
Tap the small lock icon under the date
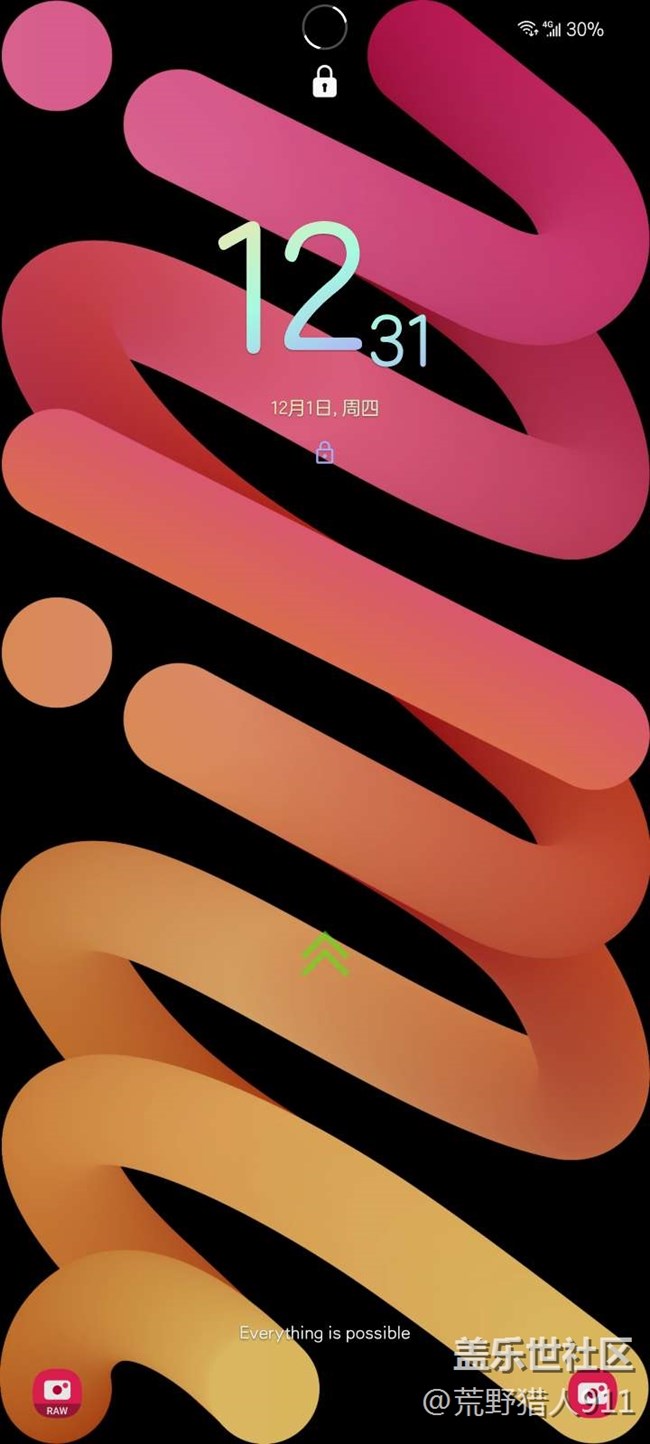coord(324,453)
